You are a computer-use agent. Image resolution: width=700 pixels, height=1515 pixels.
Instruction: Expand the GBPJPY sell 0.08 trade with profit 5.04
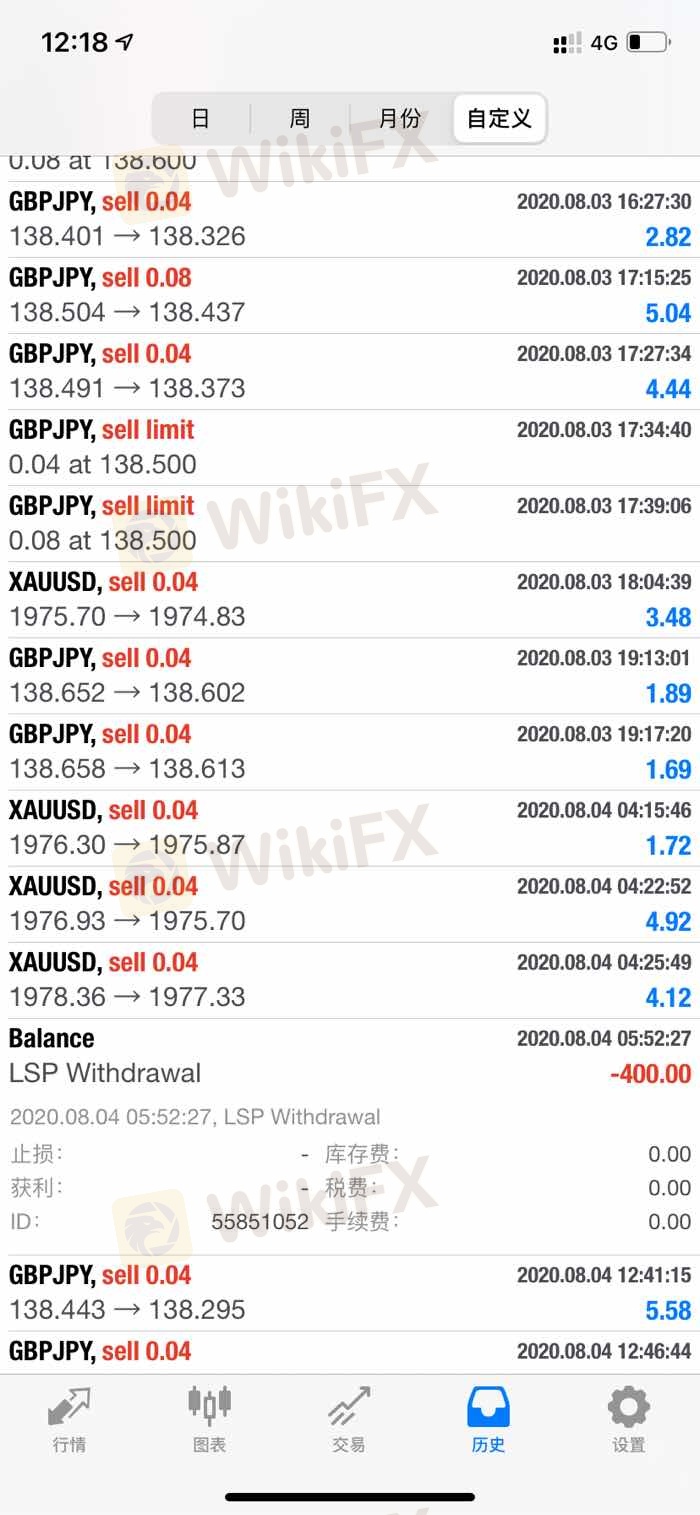350,296
